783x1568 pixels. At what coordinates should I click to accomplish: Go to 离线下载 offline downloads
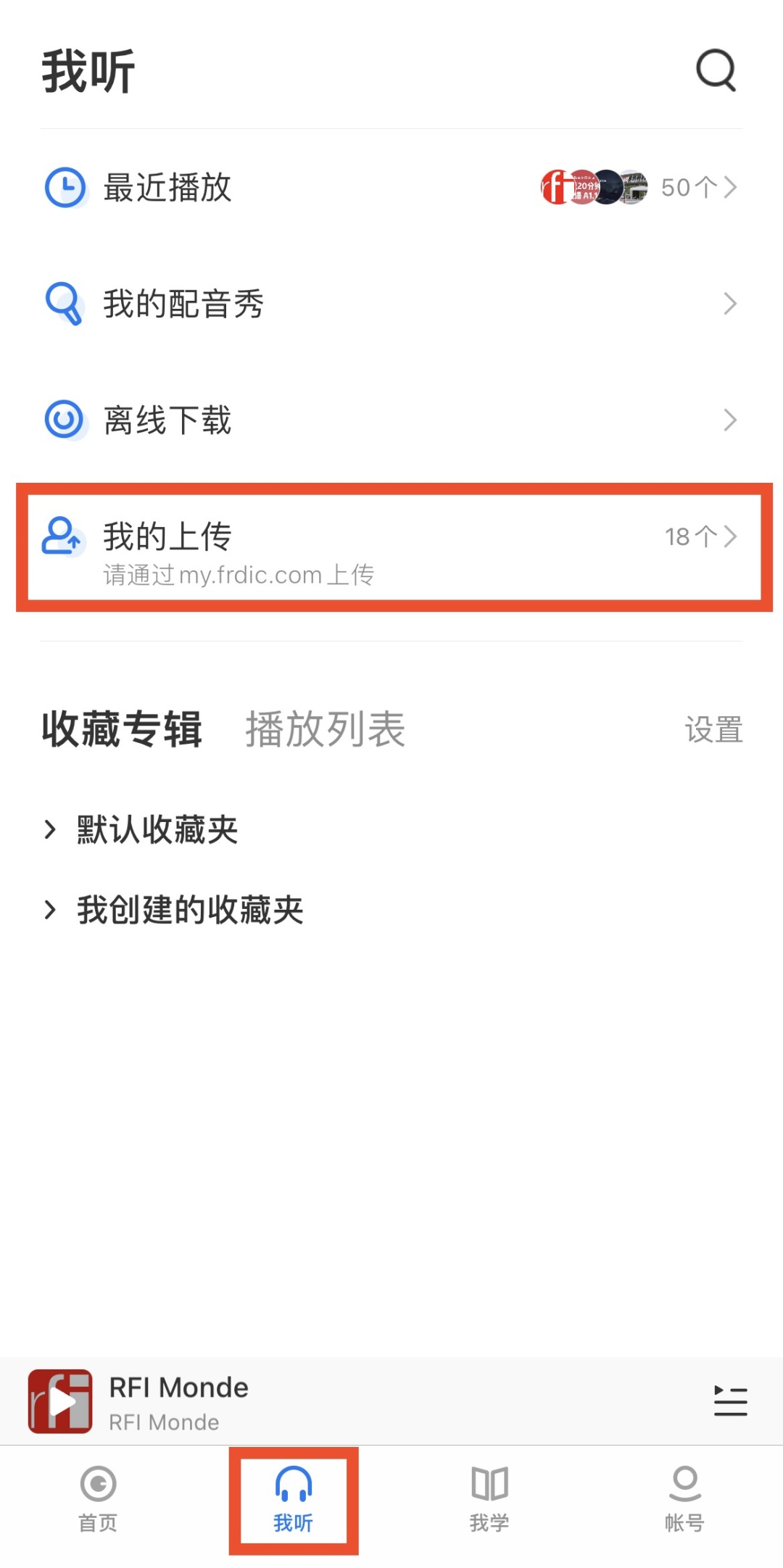pyautogui.click(x=391, y=420)
